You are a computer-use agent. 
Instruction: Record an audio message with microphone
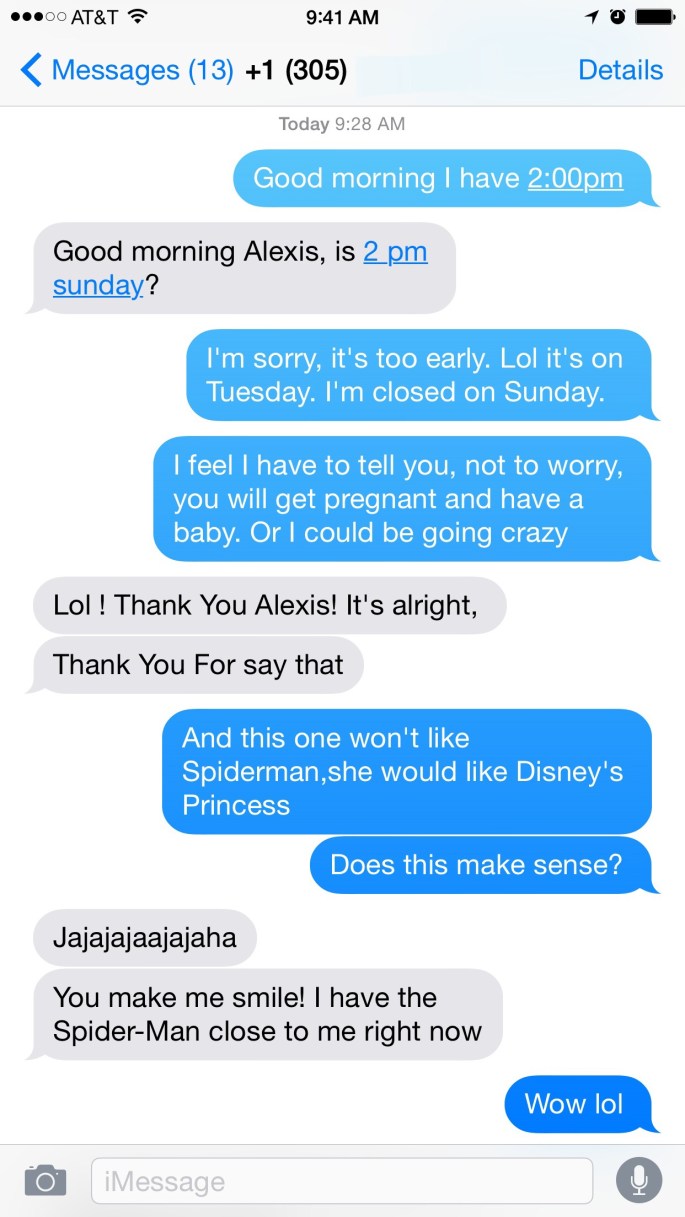(x=639, y=1180)
